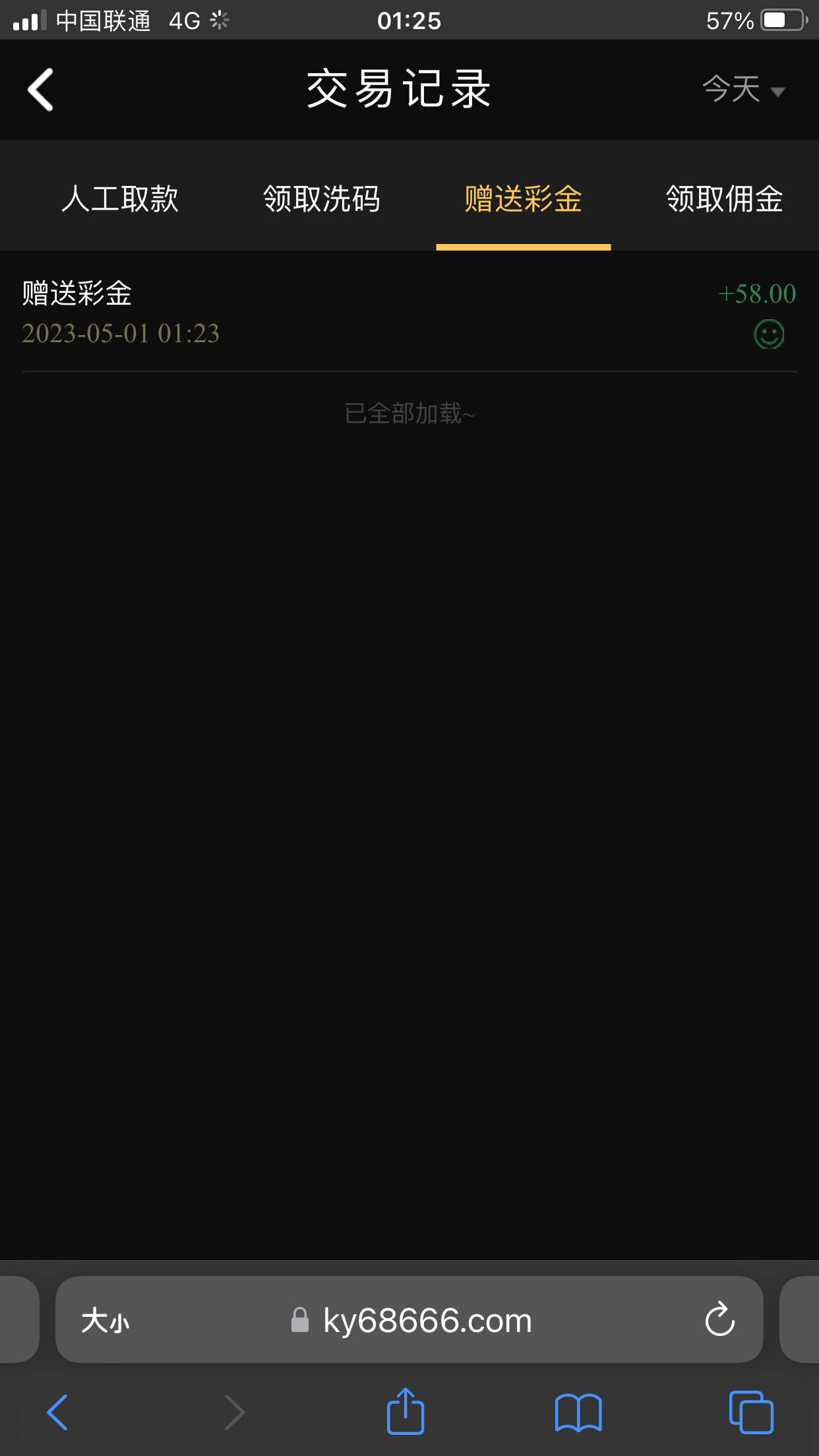Navigate back in browser history
819x1456 pixels.
click(x=57, y=1412)
